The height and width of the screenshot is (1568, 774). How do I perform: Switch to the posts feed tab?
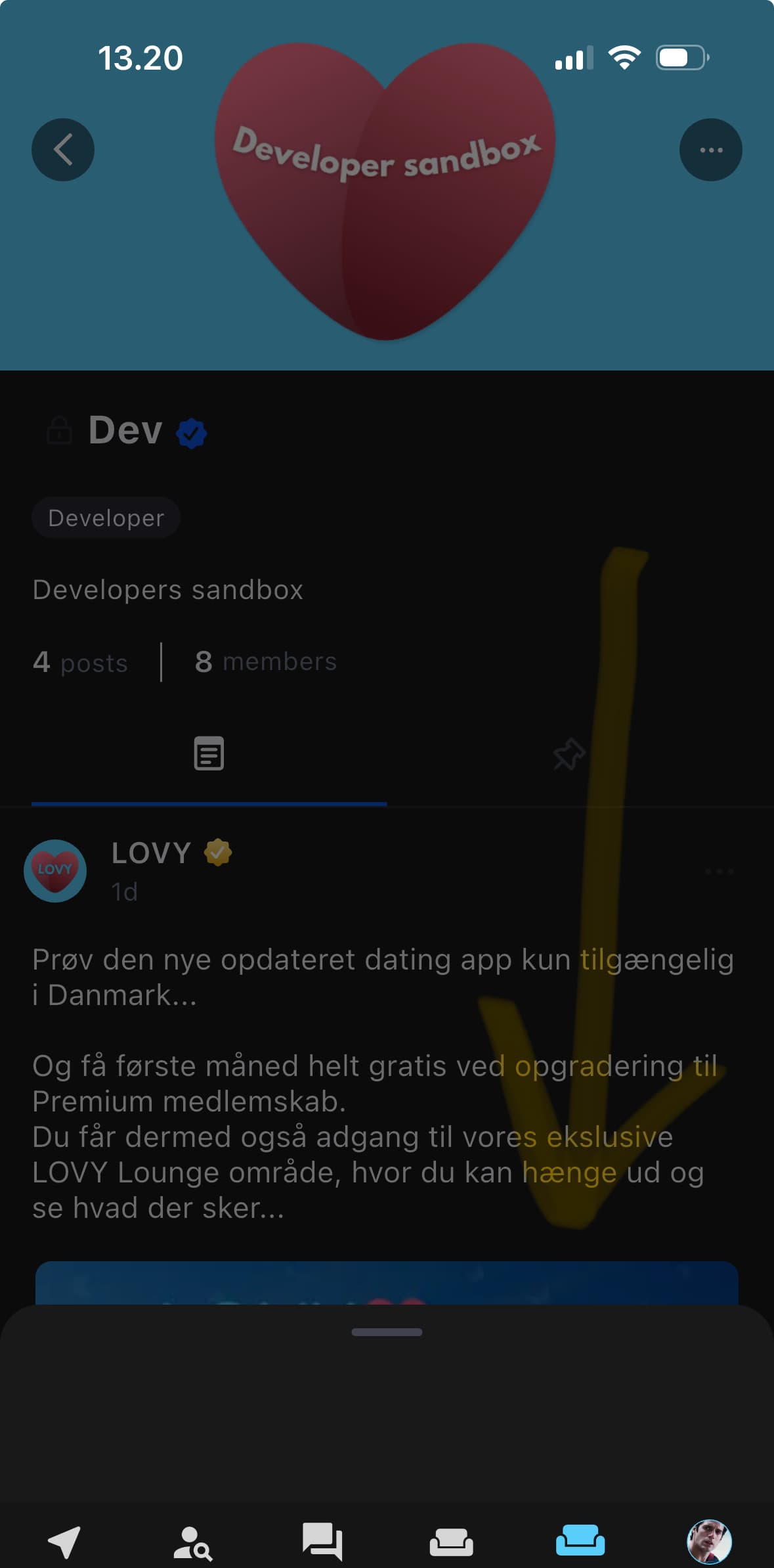(x=209, y=753)
